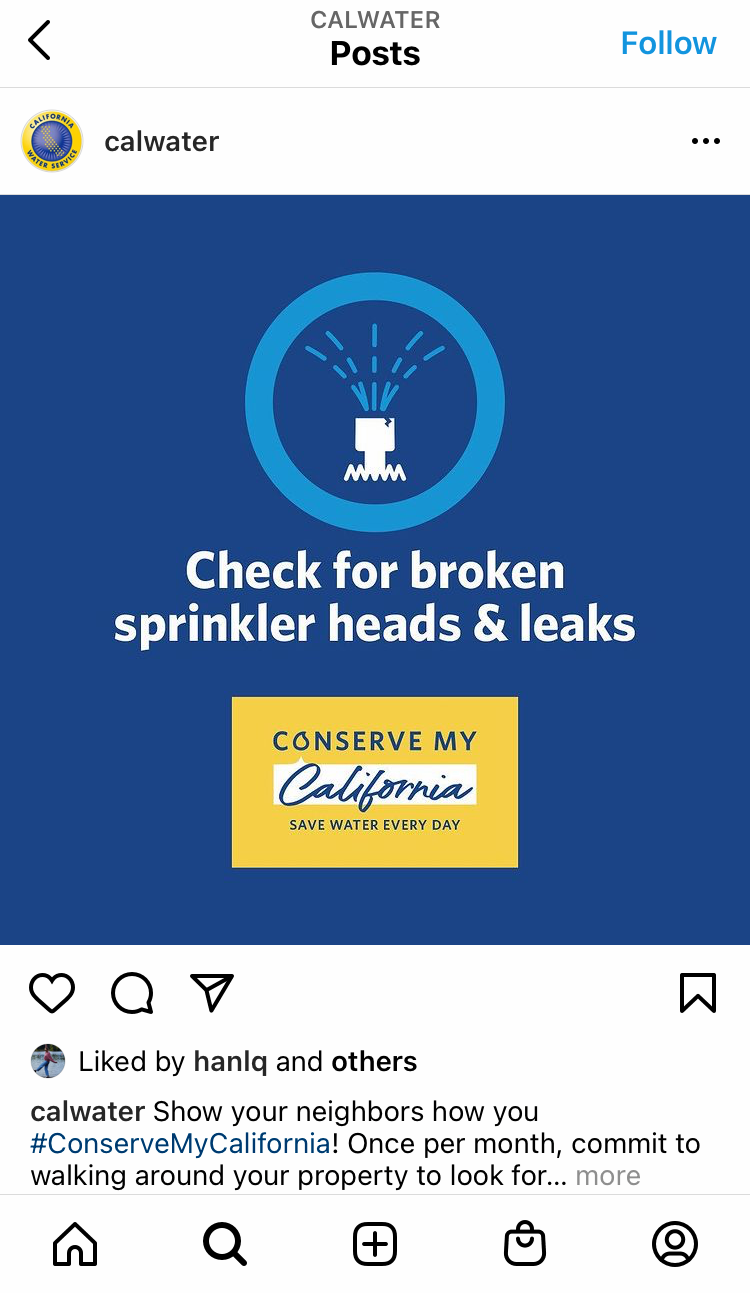Switch to the Home tab
The image size is (750, 1293).
(75, 1244)
